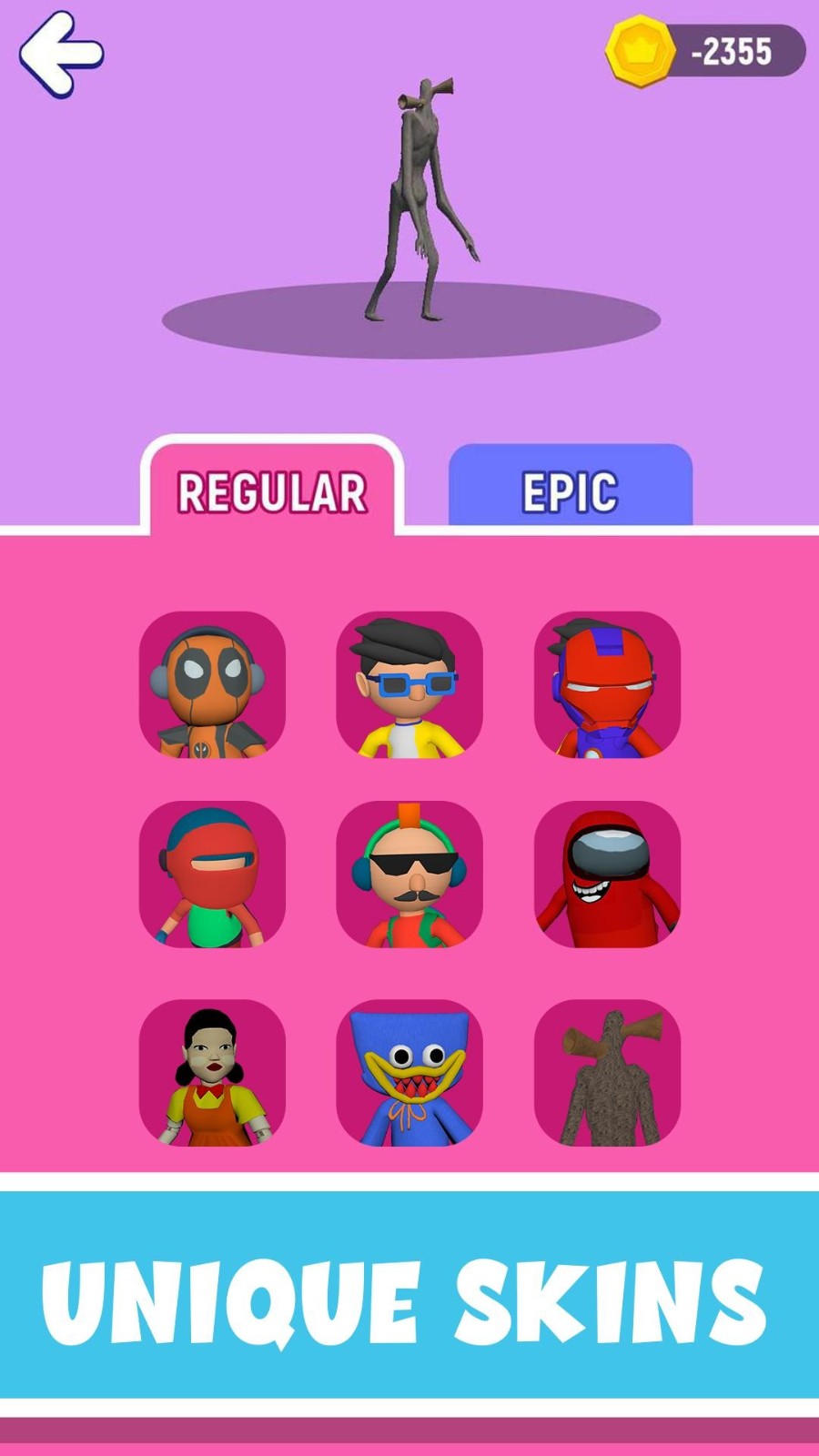
Task: Choose the orange masked skin with headphones
Action: click(x=212, y=685)
